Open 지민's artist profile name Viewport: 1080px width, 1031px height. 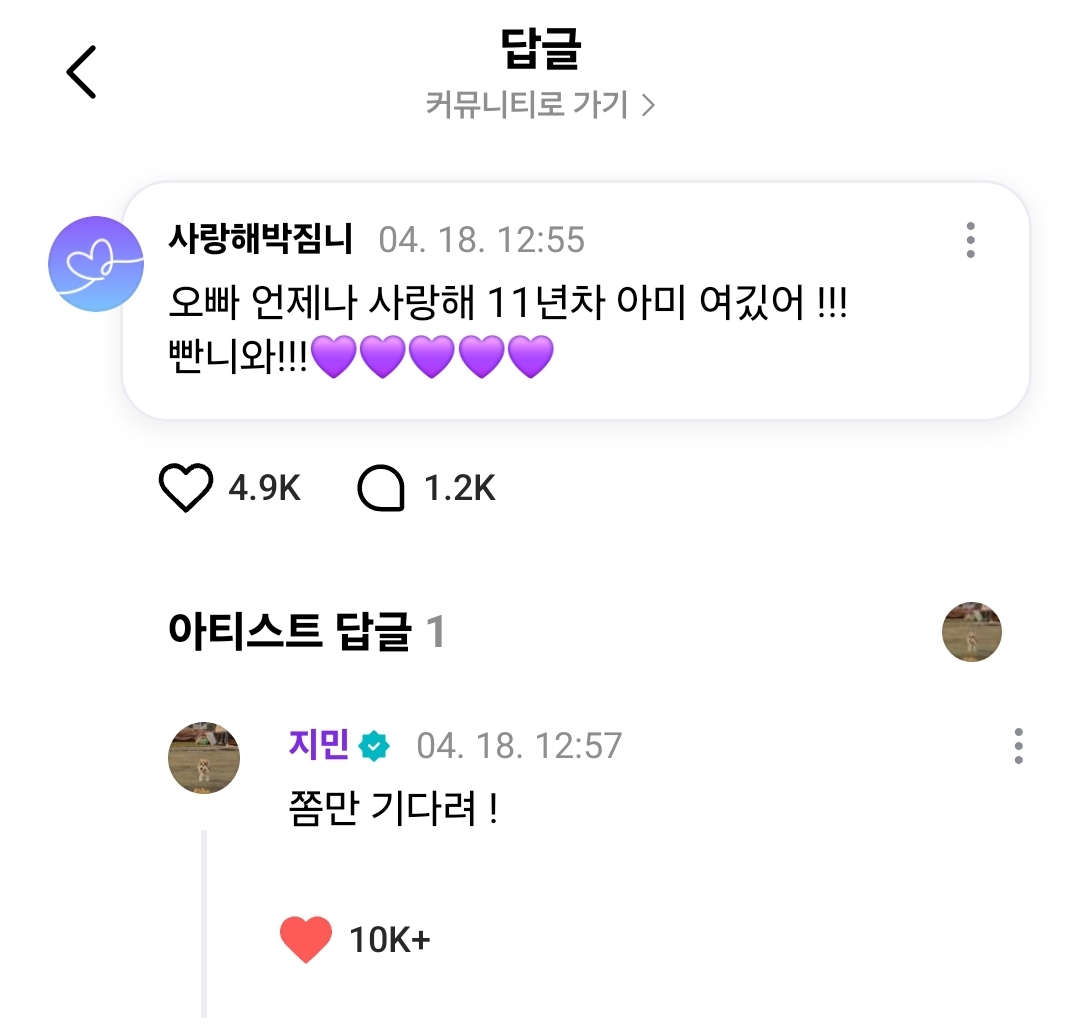[318, 745]
